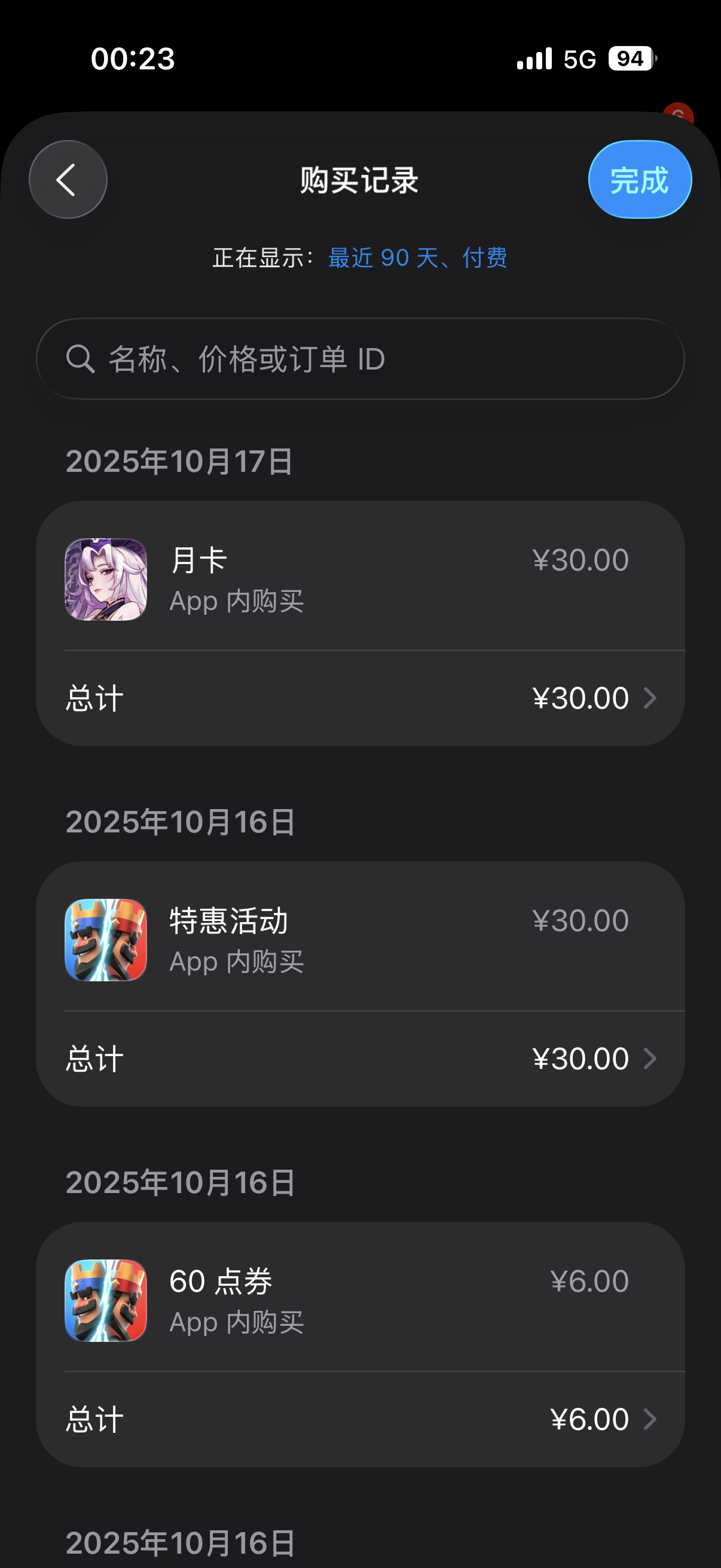Image resolution: width=721 pixels, height=1568 pixels.
Task: View 总计 details for 60 点券 order
Action: click(x=360, y=1419)
